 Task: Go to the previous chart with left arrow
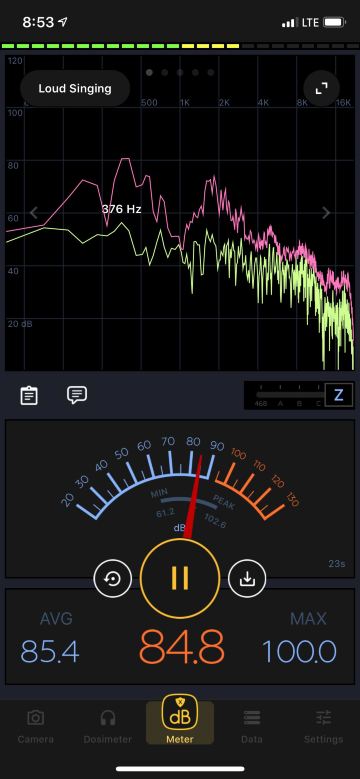33,213
